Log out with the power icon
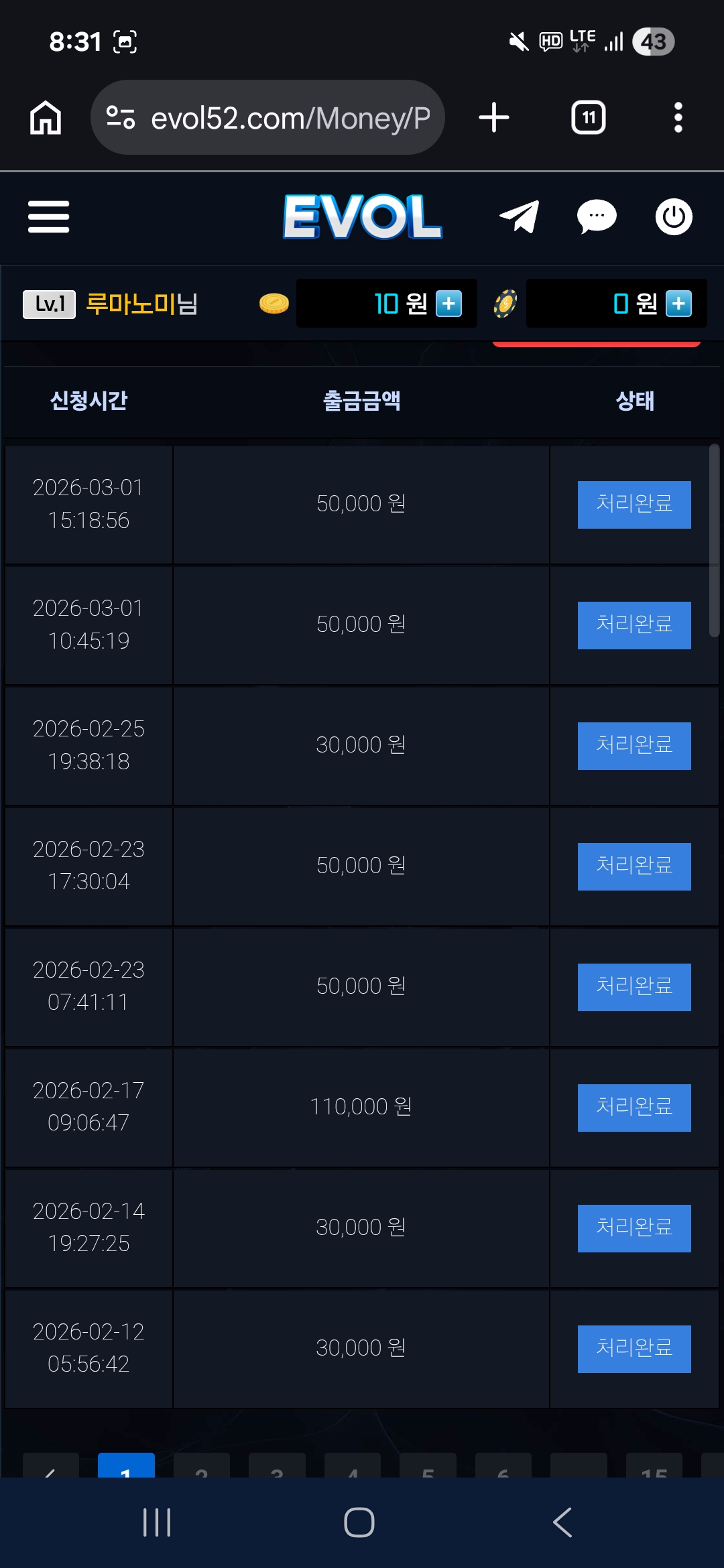 [x=674, y=217]
